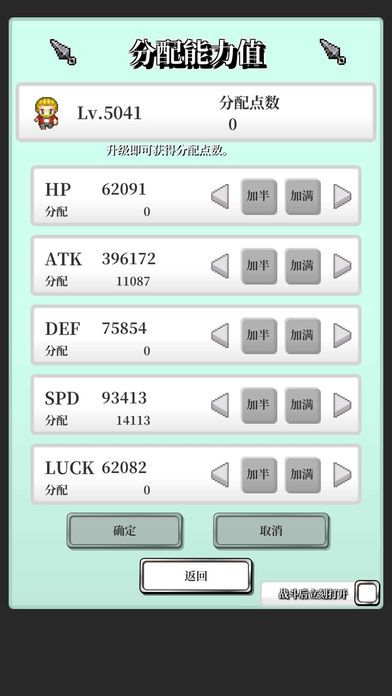The width and height of the screenshot is (392, 696).
Task: Cancel changes with 取消 button
Action: click(x=271, y=531)
